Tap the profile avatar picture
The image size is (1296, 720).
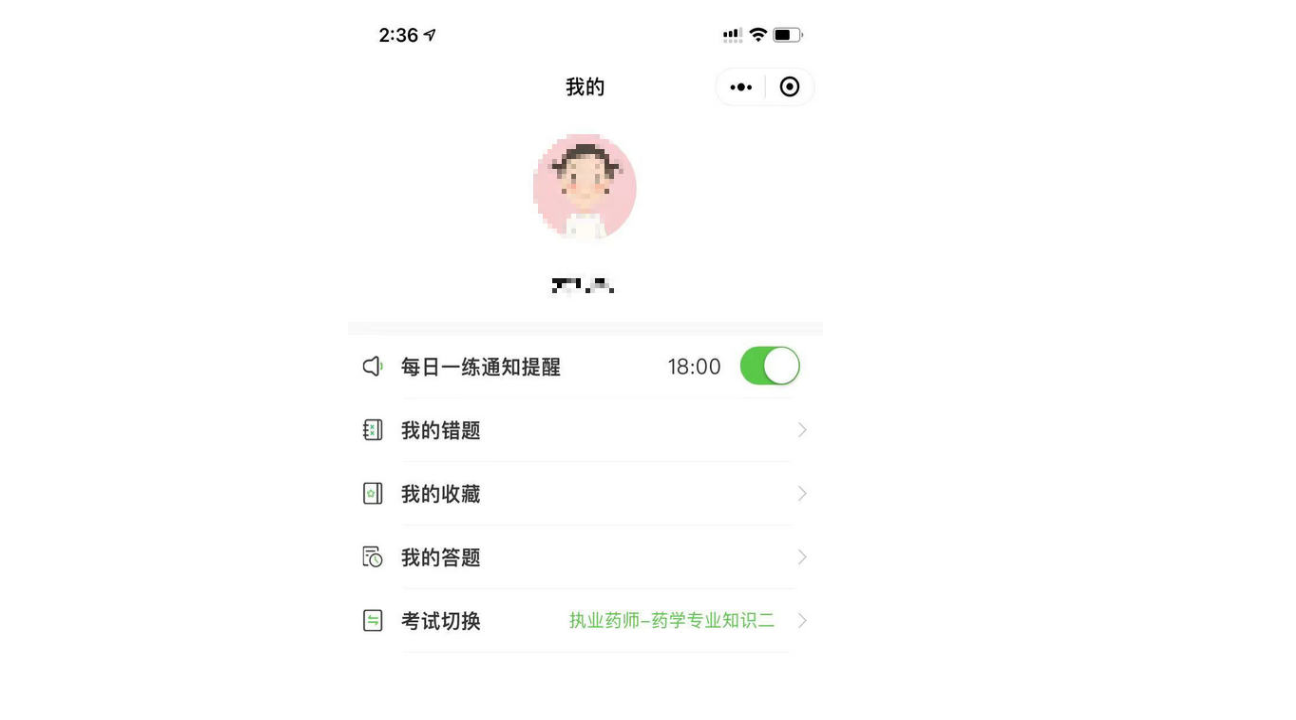pyautogui.click(x=584, y=187)
